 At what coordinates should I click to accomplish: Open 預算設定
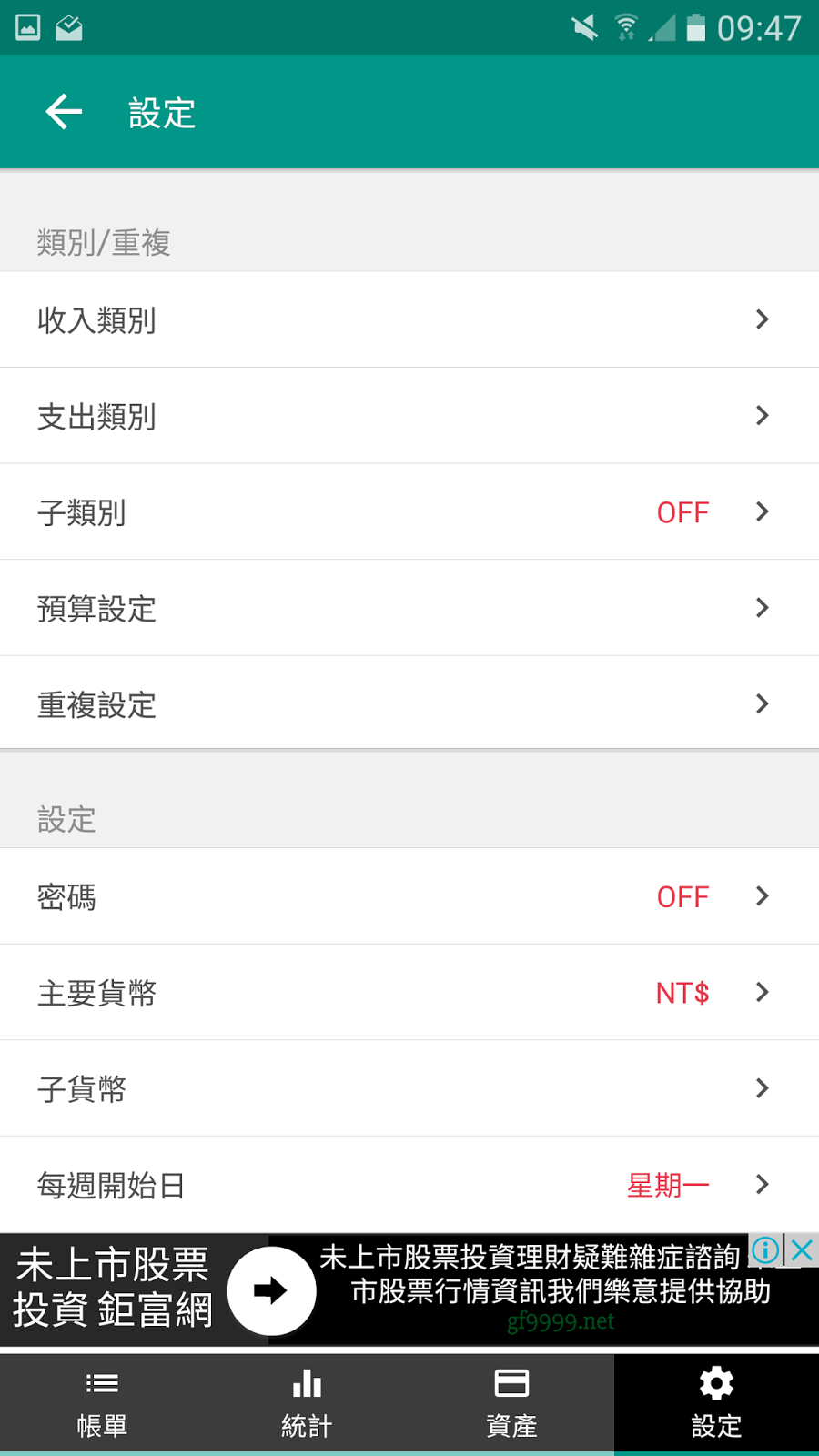[409, 608]
